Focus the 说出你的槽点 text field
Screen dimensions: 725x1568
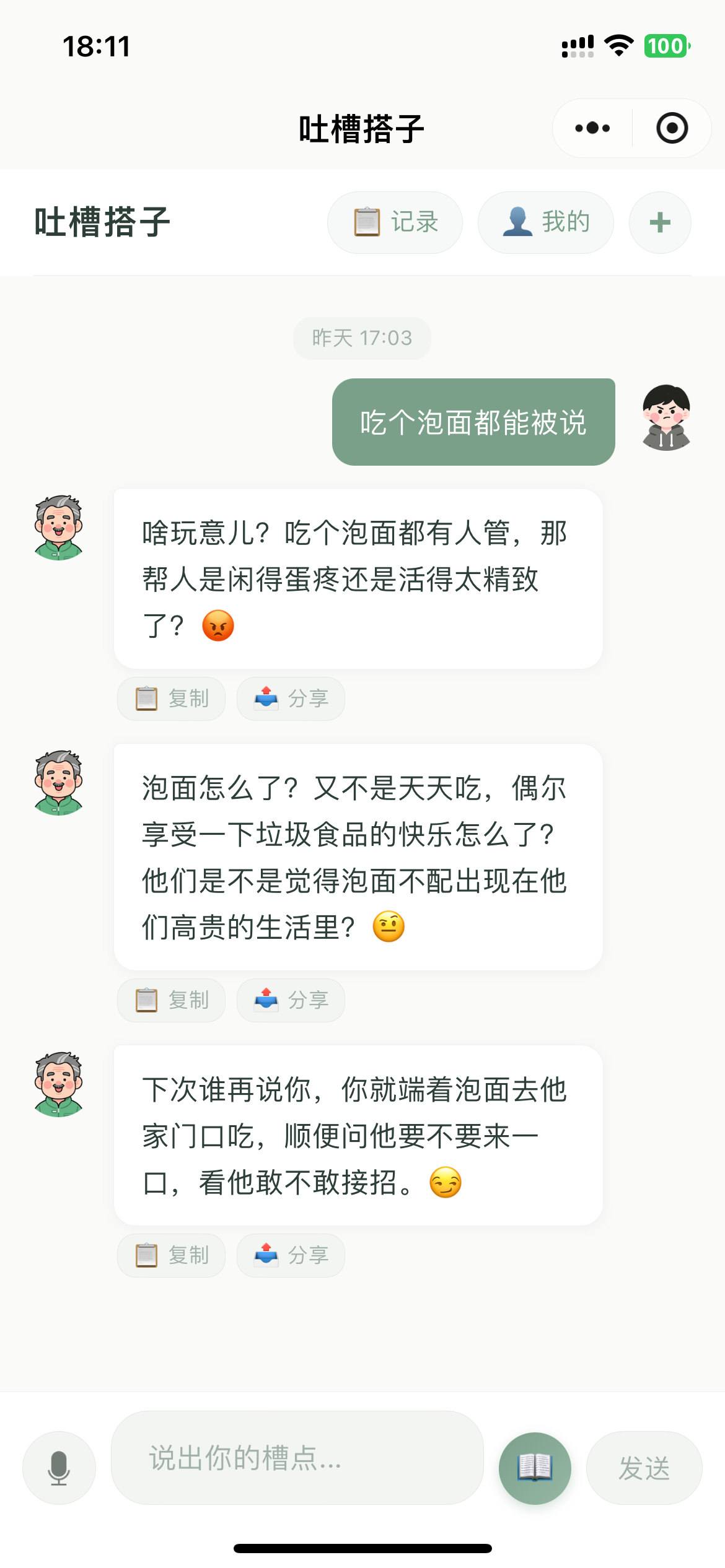click(x=297, y=1458)
